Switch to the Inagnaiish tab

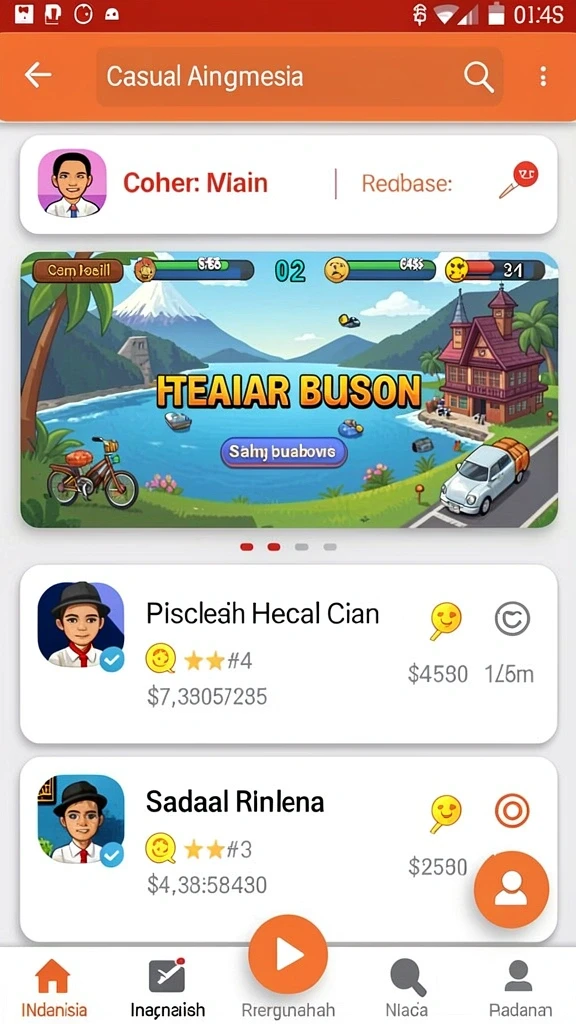tap(167, 986)
